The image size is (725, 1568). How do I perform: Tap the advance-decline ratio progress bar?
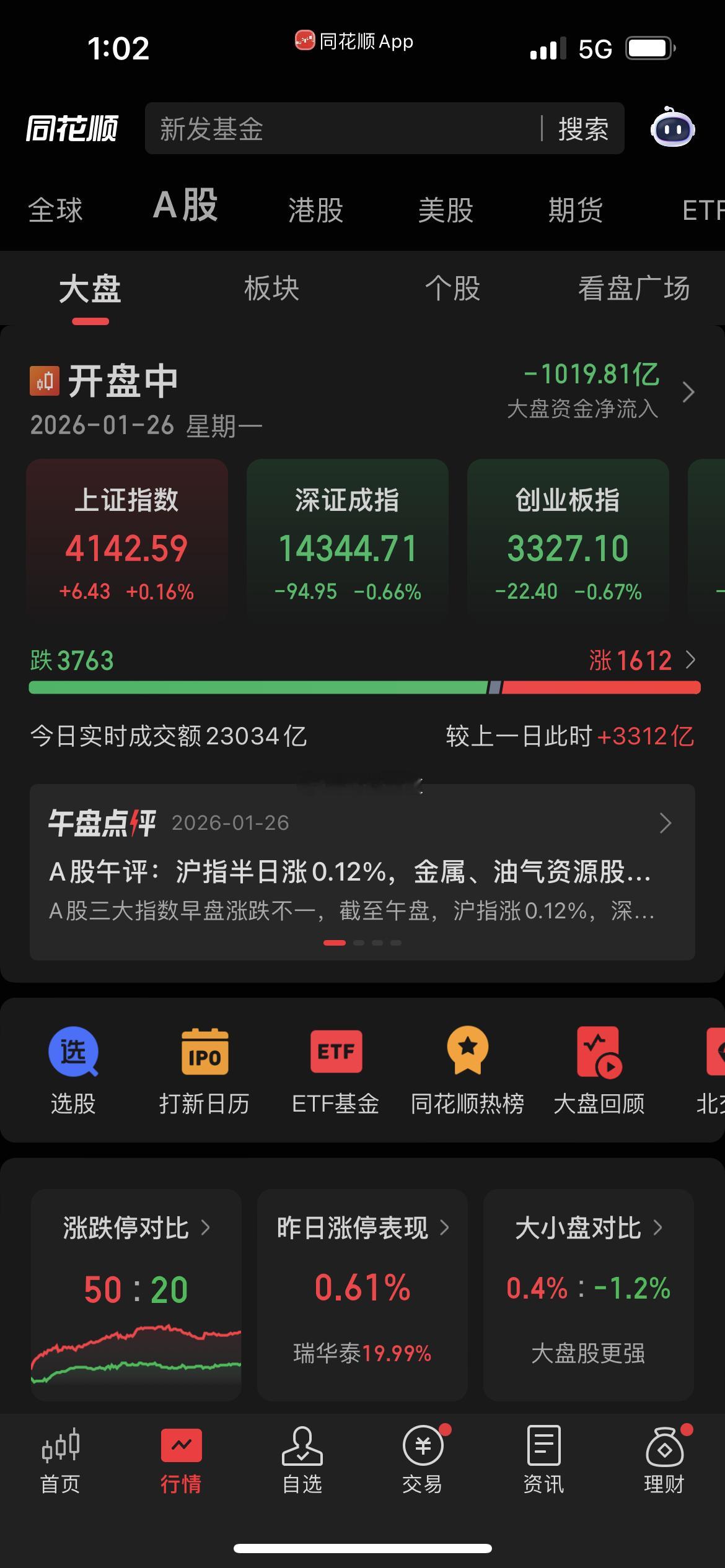(362, 686)
